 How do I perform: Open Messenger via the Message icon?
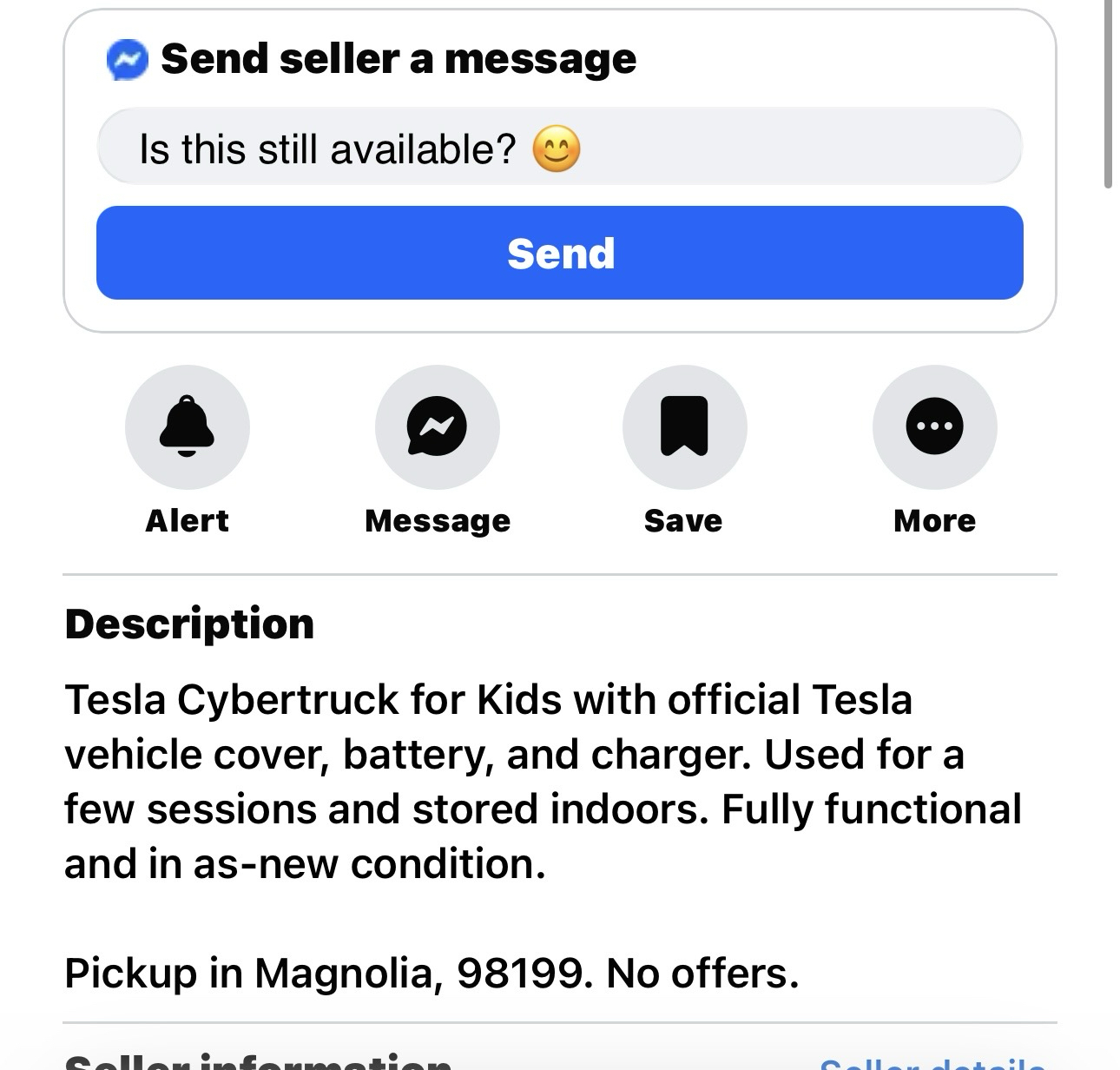point(437,426)
